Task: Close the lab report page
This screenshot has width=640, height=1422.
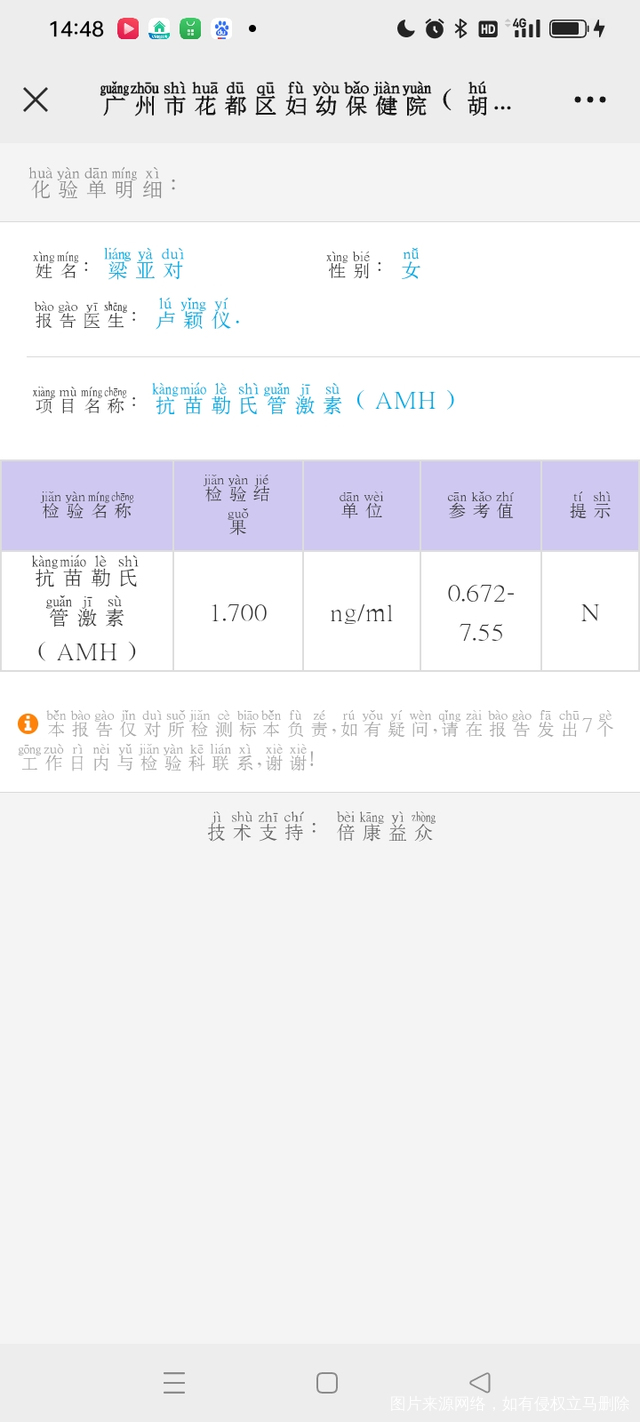Action: pos(36,99)
